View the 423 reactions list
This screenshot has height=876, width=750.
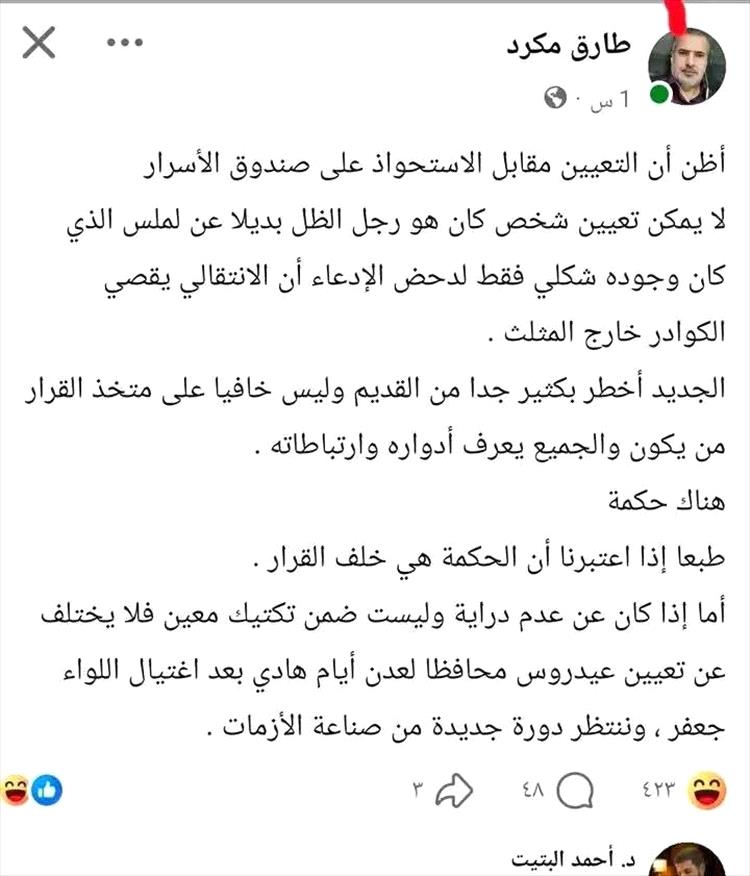(x=684, y=791)
